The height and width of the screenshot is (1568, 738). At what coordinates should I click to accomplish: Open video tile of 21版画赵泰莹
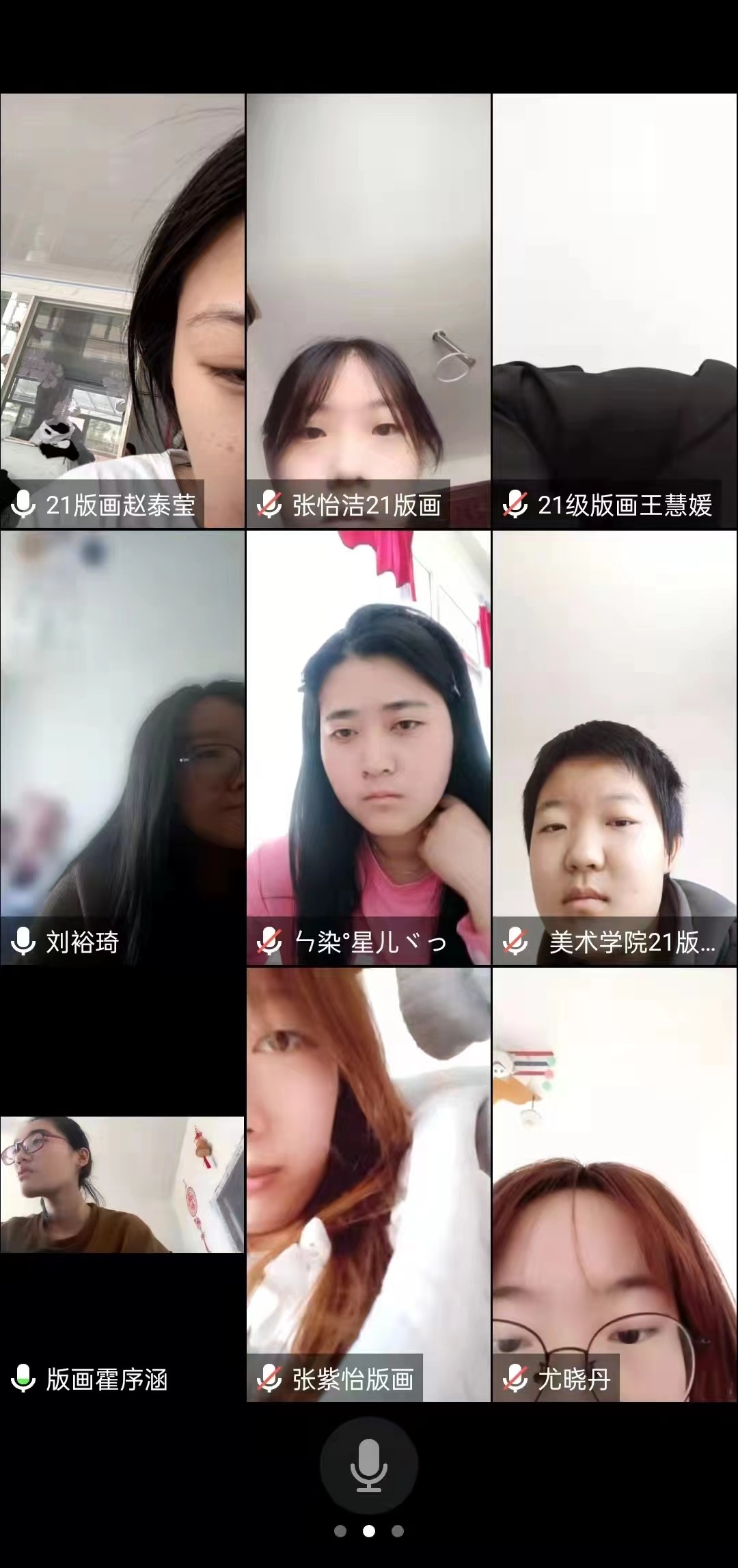click(x=122, y=311)
